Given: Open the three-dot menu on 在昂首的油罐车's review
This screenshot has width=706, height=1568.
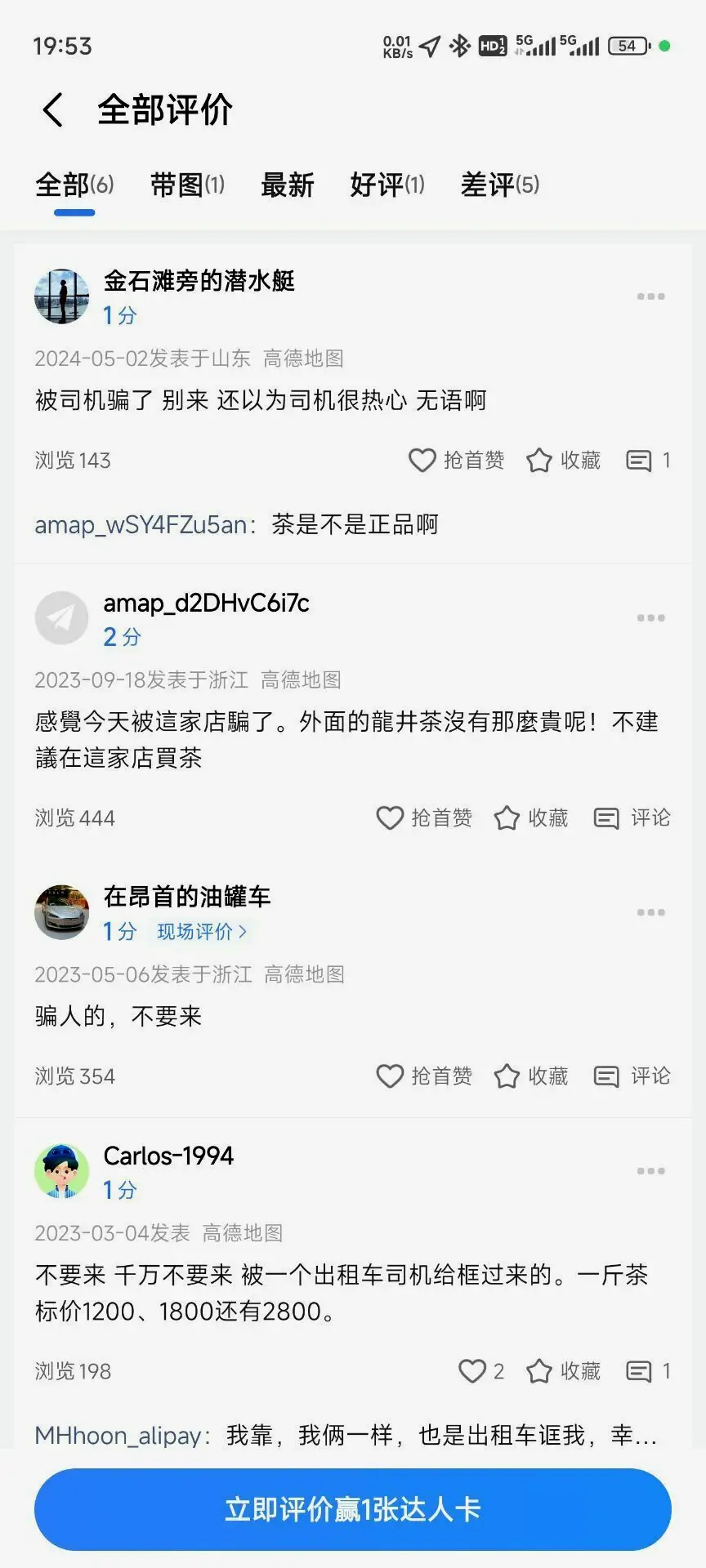Looking at the screenshot, I should (x=650, y=912).
